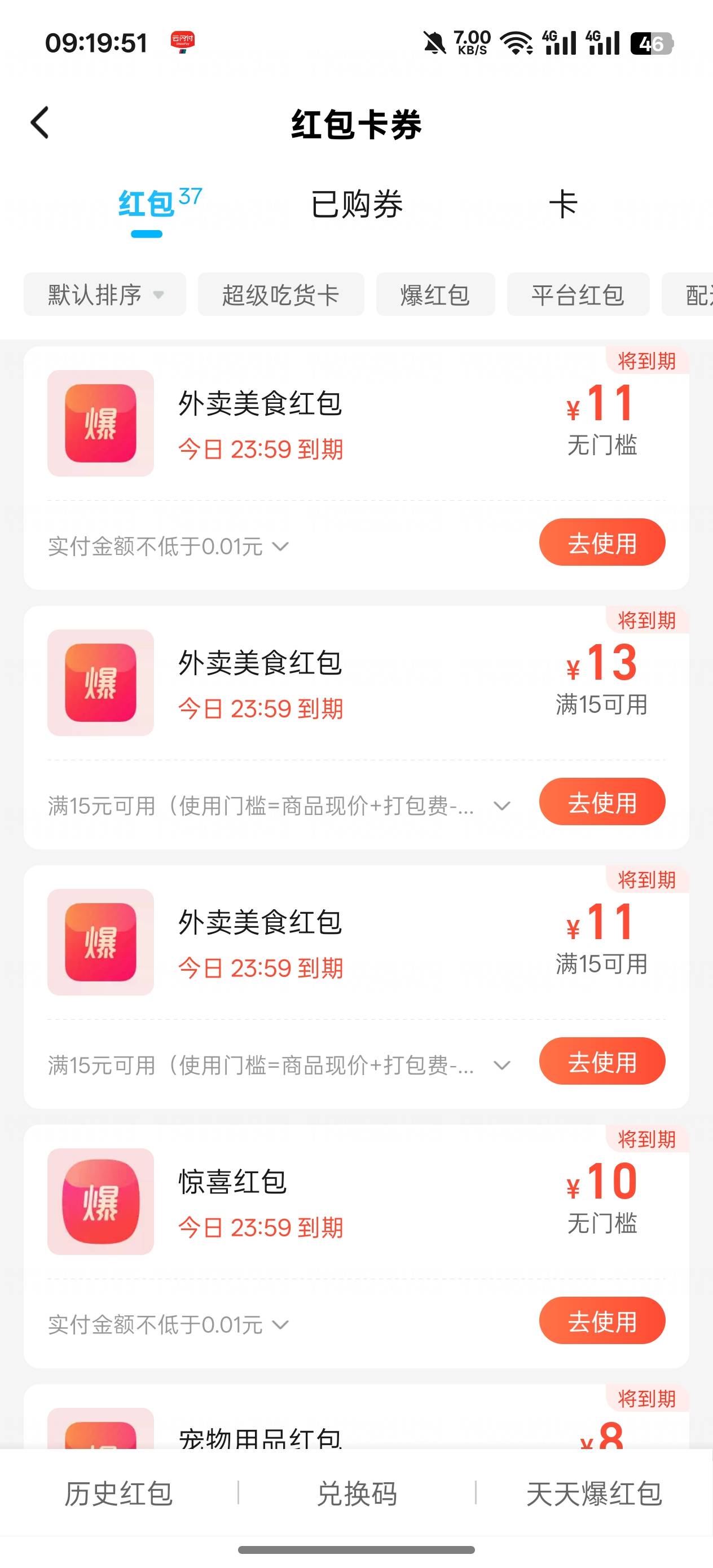Use the ¥10 惊喜红包 via 去使用
The width and height of the screenshot is (713, 1568).
(x=601, y=1320)
